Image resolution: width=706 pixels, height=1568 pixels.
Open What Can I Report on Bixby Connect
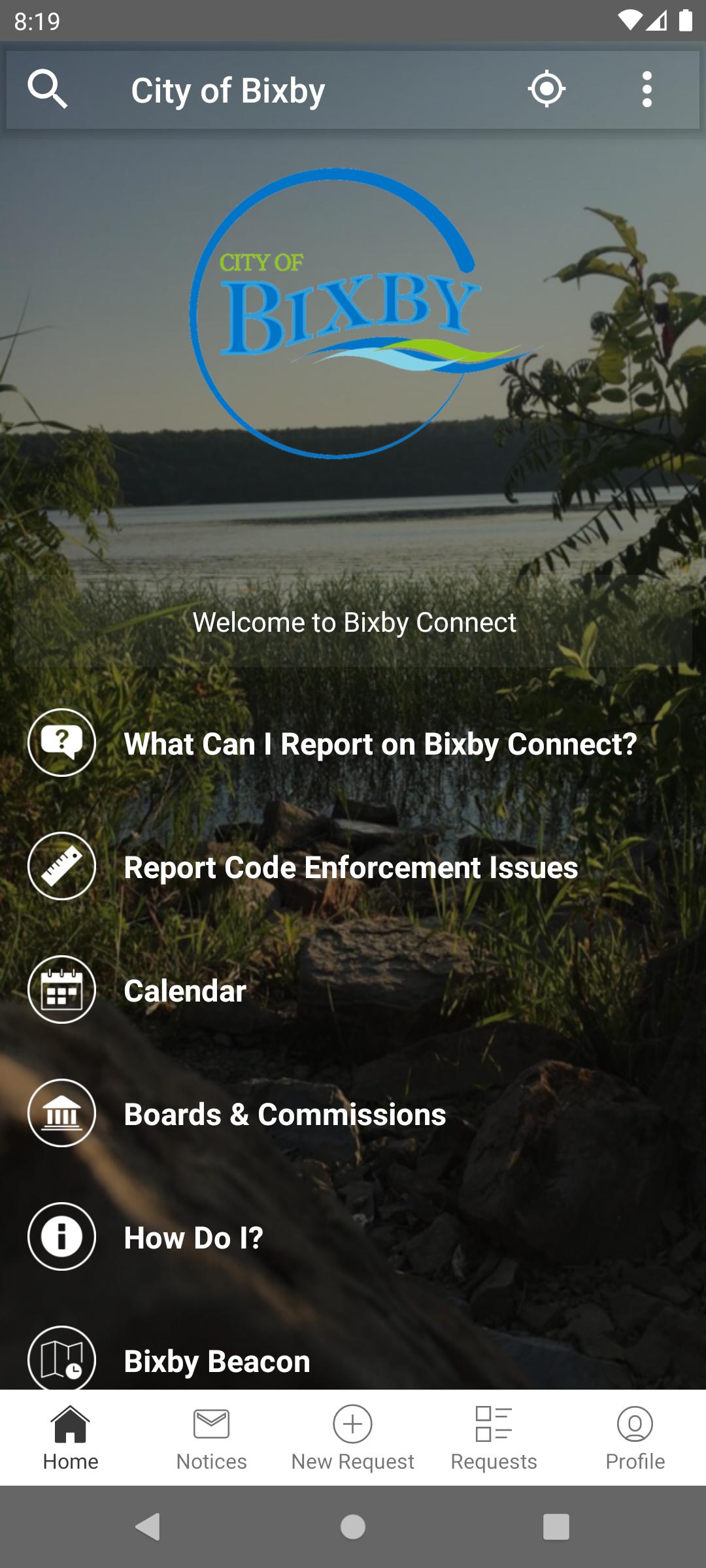coord(379,743)
